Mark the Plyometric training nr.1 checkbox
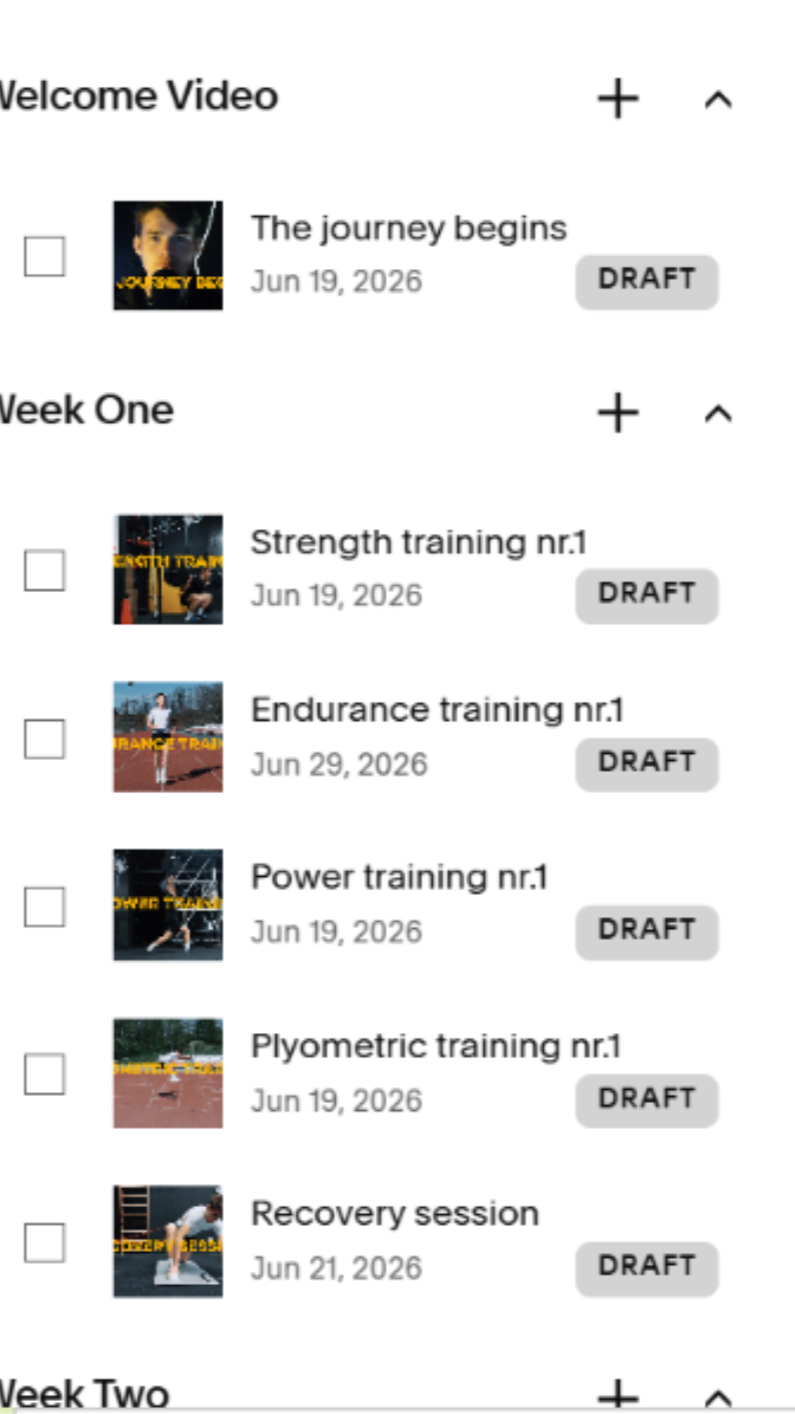The width and height of the screenshot is (795, 1414). pos(44,1074)
